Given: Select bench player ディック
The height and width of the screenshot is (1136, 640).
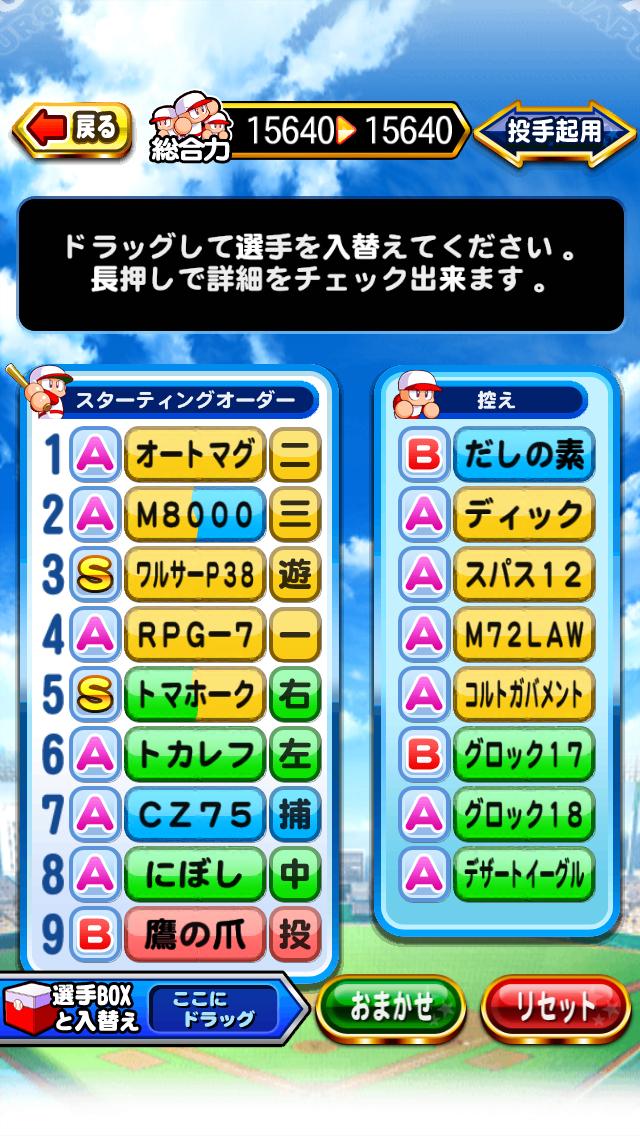Looking at the screenshot, I should click(x=524, y=515).
